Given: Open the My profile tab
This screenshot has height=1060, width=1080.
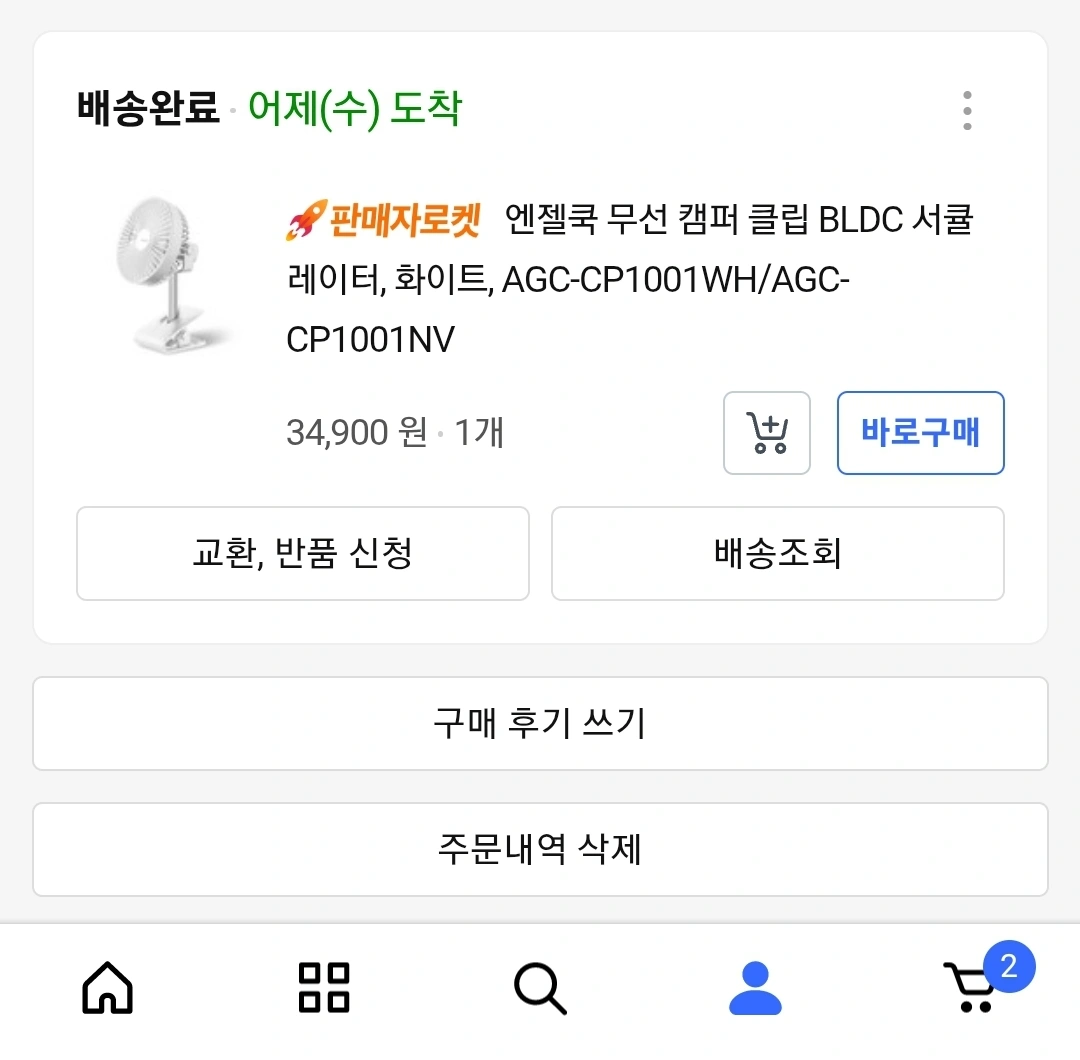Looking at the screenshot, I should pyautogui.click(x=755, y=988).
